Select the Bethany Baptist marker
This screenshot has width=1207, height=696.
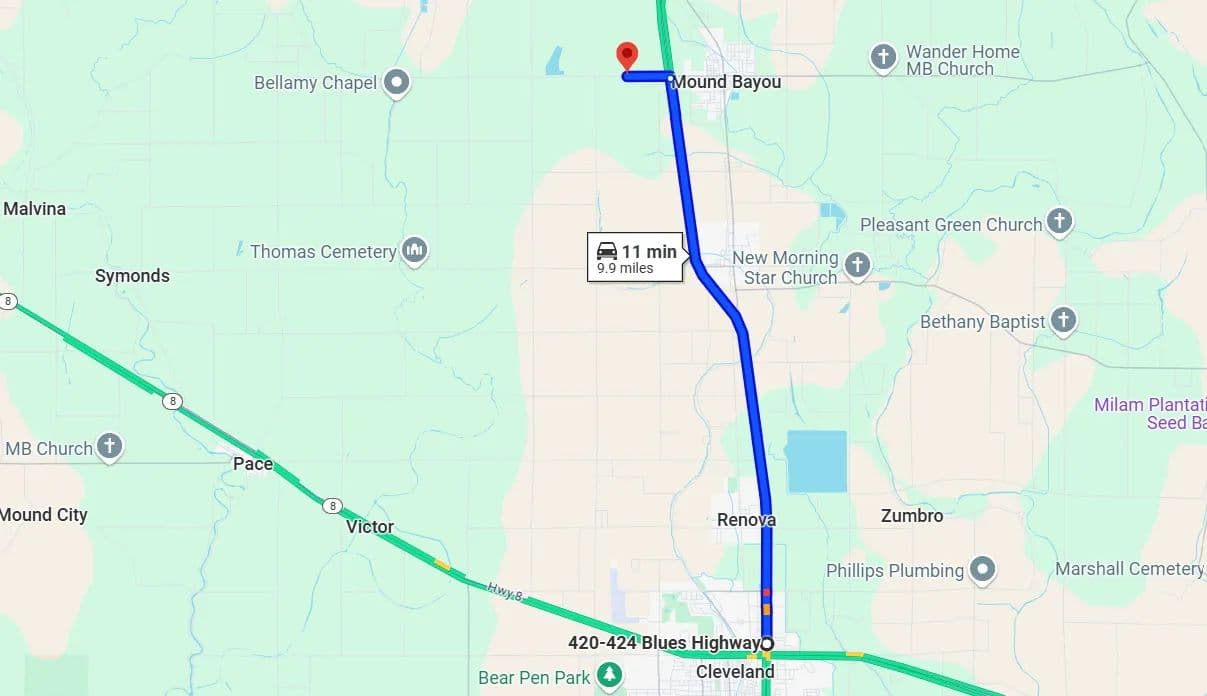click(1063, 321)
